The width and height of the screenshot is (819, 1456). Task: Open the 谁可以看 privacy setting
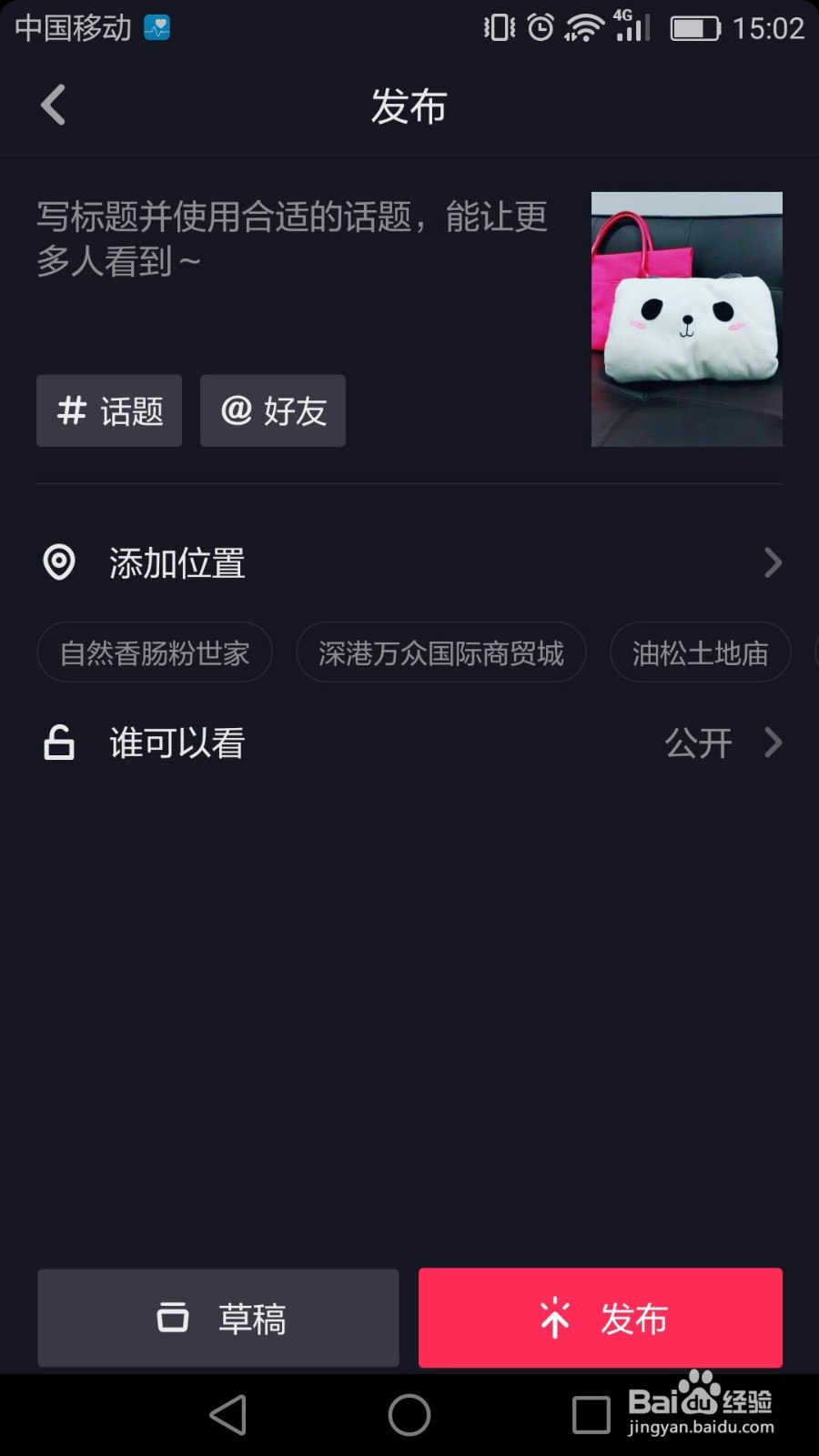[409, 743]
